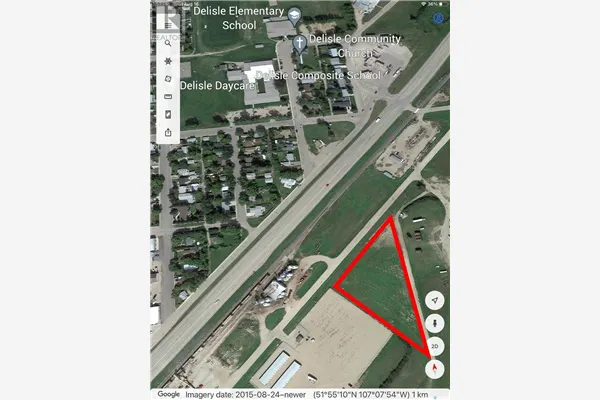This screenshot has height=400, width=600.
Task: Reset compass to north
Action: [x=436, y=369]
